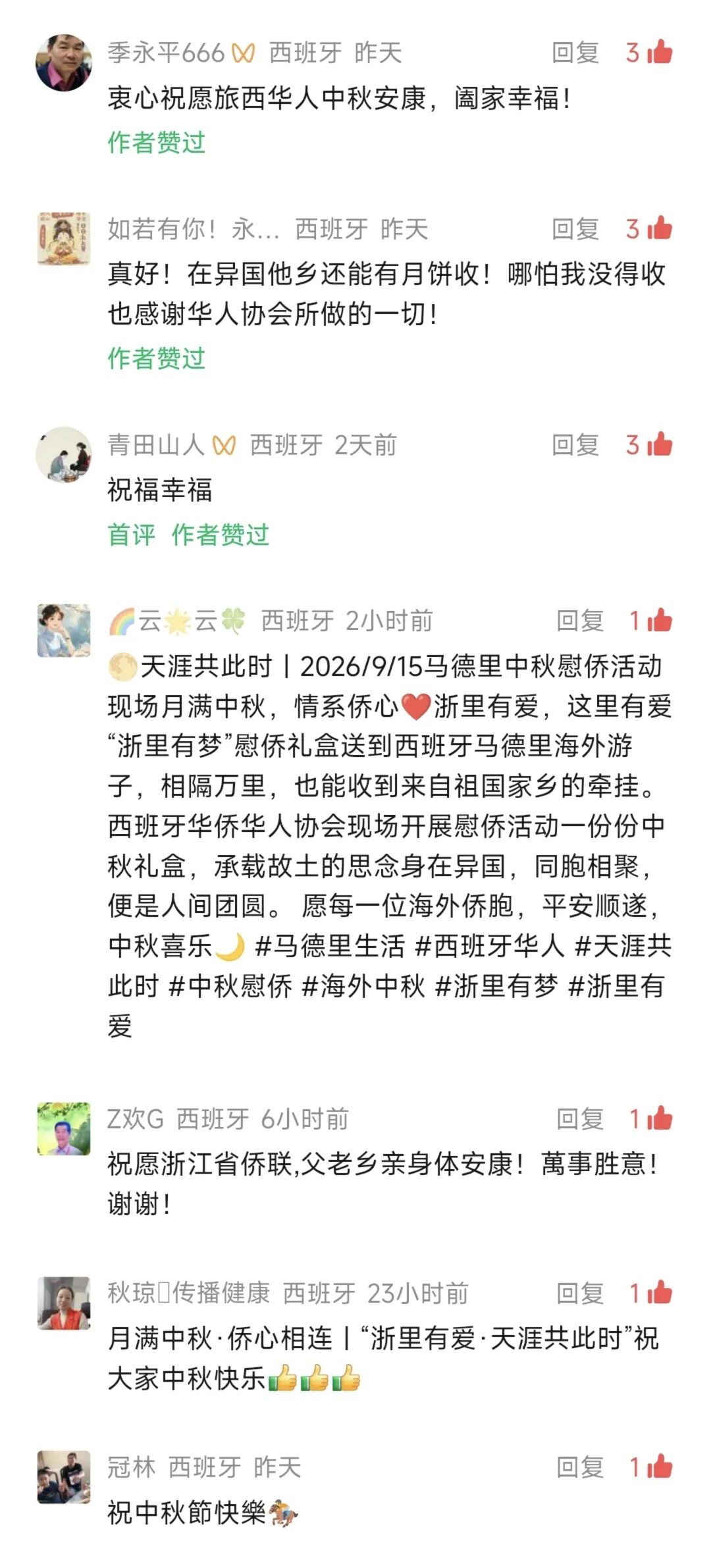711x1568 pixels.
Task: Open the #中秋慰侨 hashtag
Action: point(230,986)
